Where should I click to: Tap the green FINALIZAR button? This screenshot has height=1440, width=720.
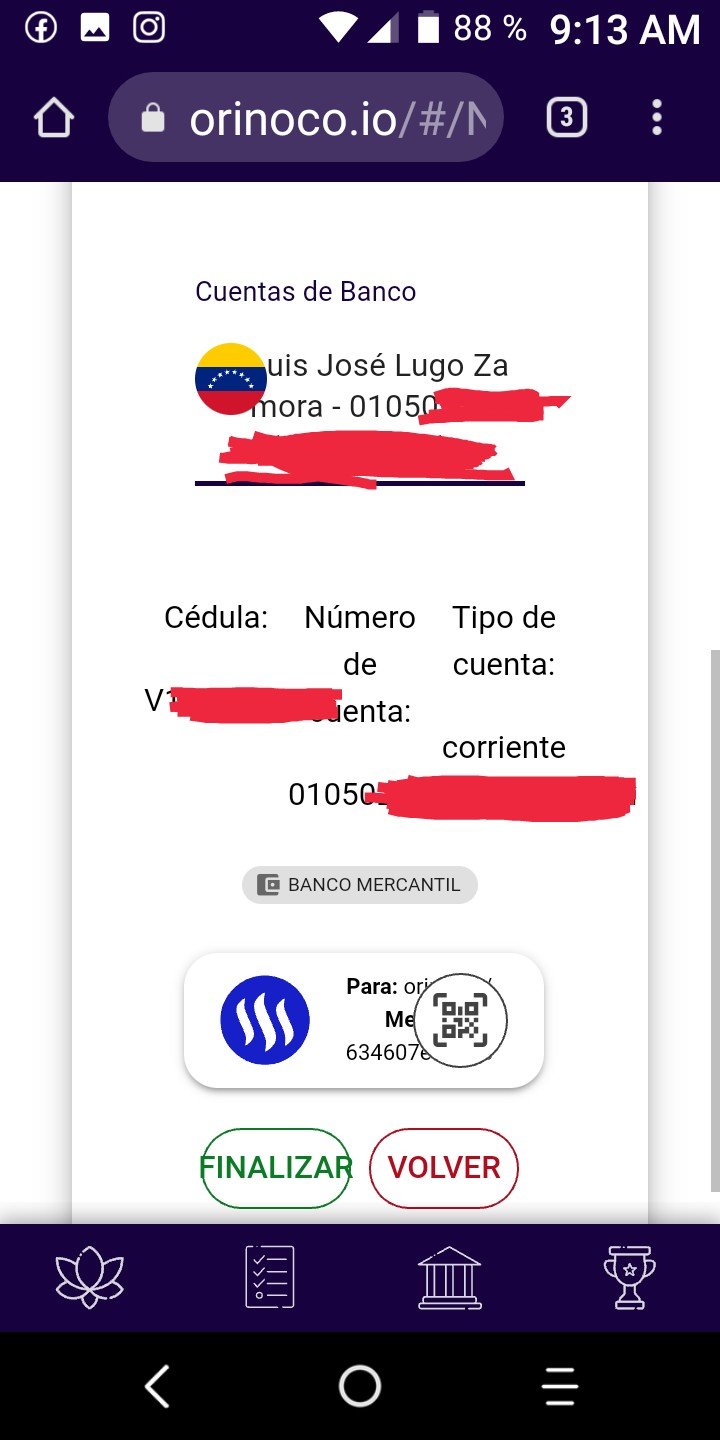click(276, 1168)
